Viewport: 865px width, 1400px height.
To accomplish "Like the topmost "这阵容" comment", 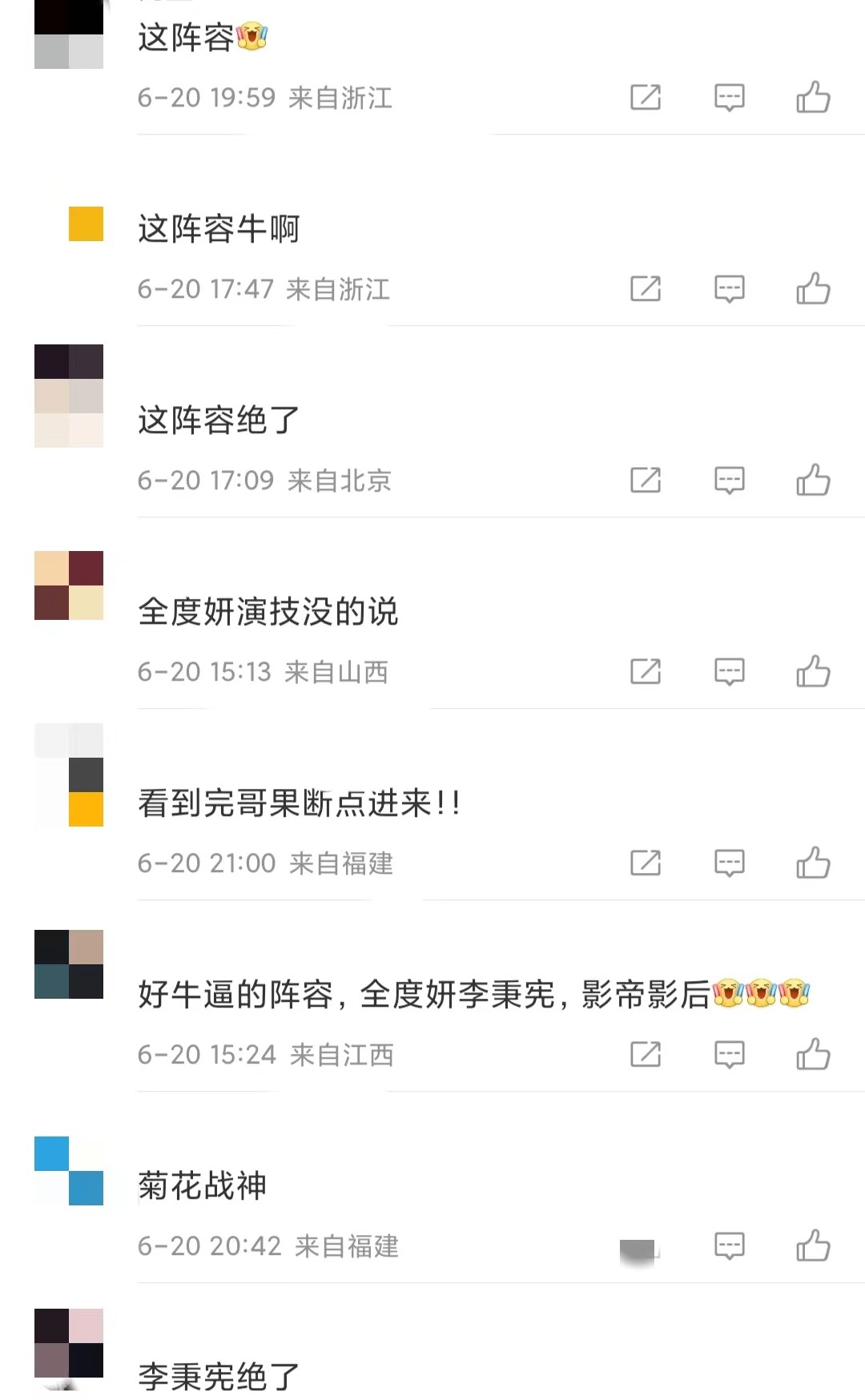I will [x=812, y=99].
